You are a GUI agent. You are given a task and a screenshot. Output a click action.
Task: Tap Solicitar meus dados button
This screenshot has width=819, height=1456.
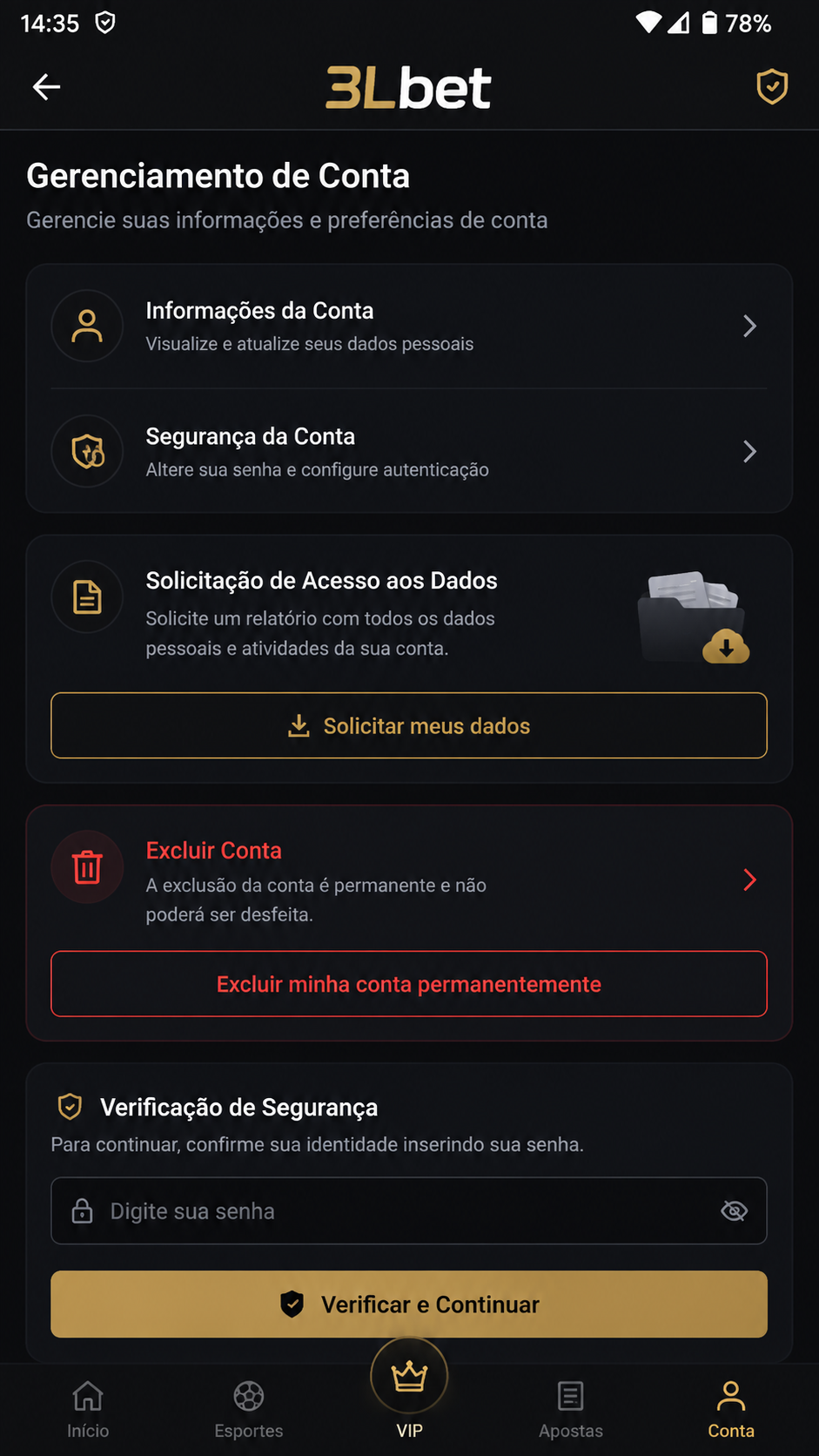point(409,725)
